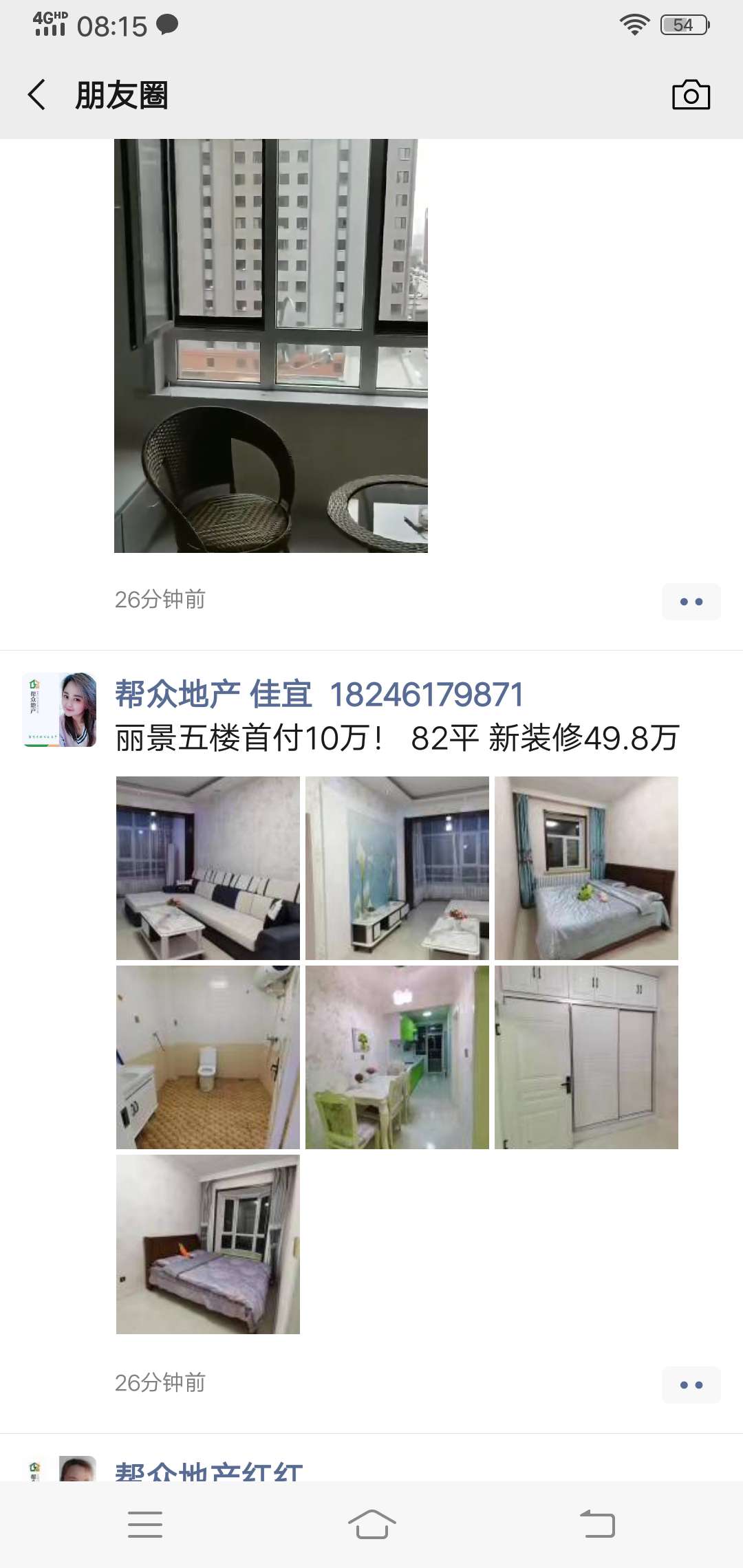Open the like/comment menu under the 丽景五楼 post

coord(691,1384)
